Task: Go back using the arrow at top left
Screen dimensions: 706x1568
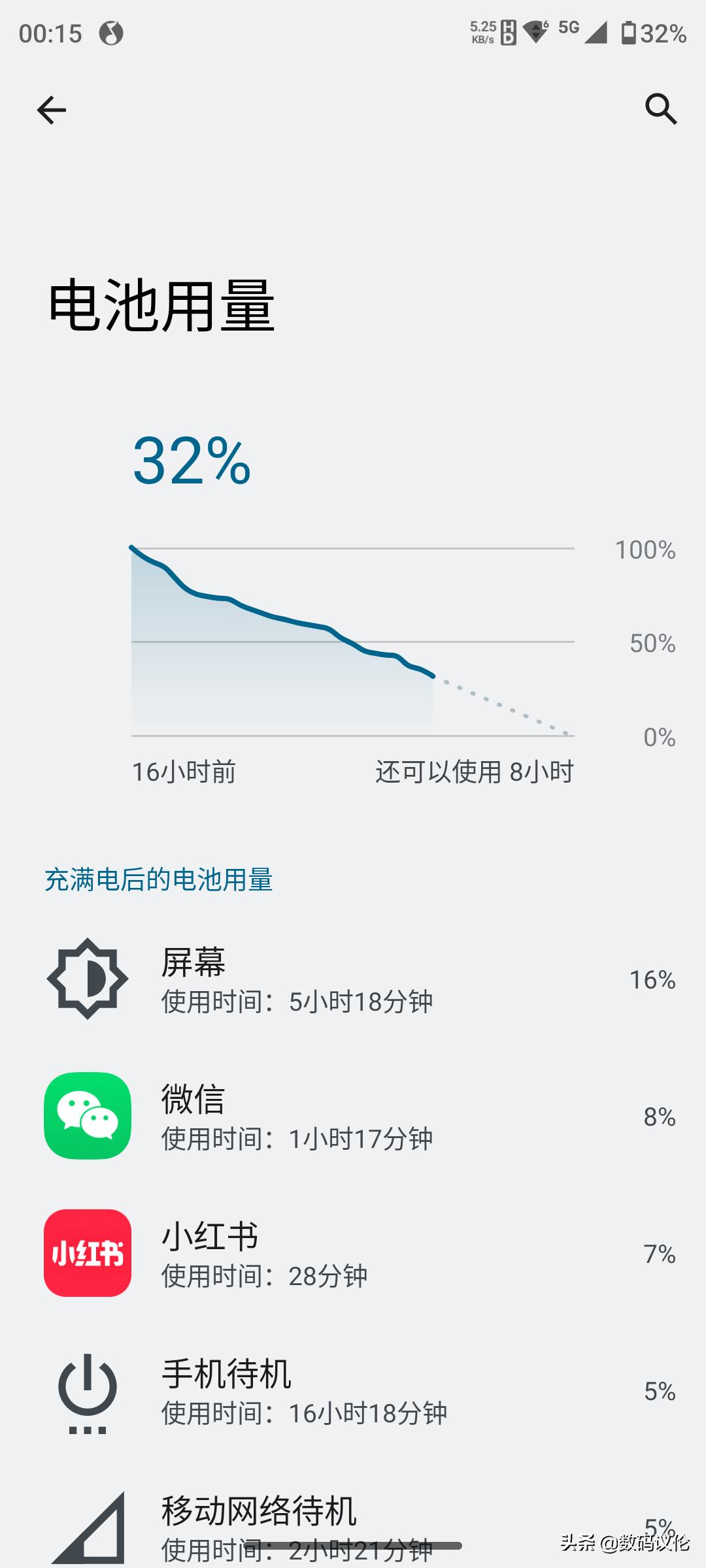Action: (x=52, y=108)
